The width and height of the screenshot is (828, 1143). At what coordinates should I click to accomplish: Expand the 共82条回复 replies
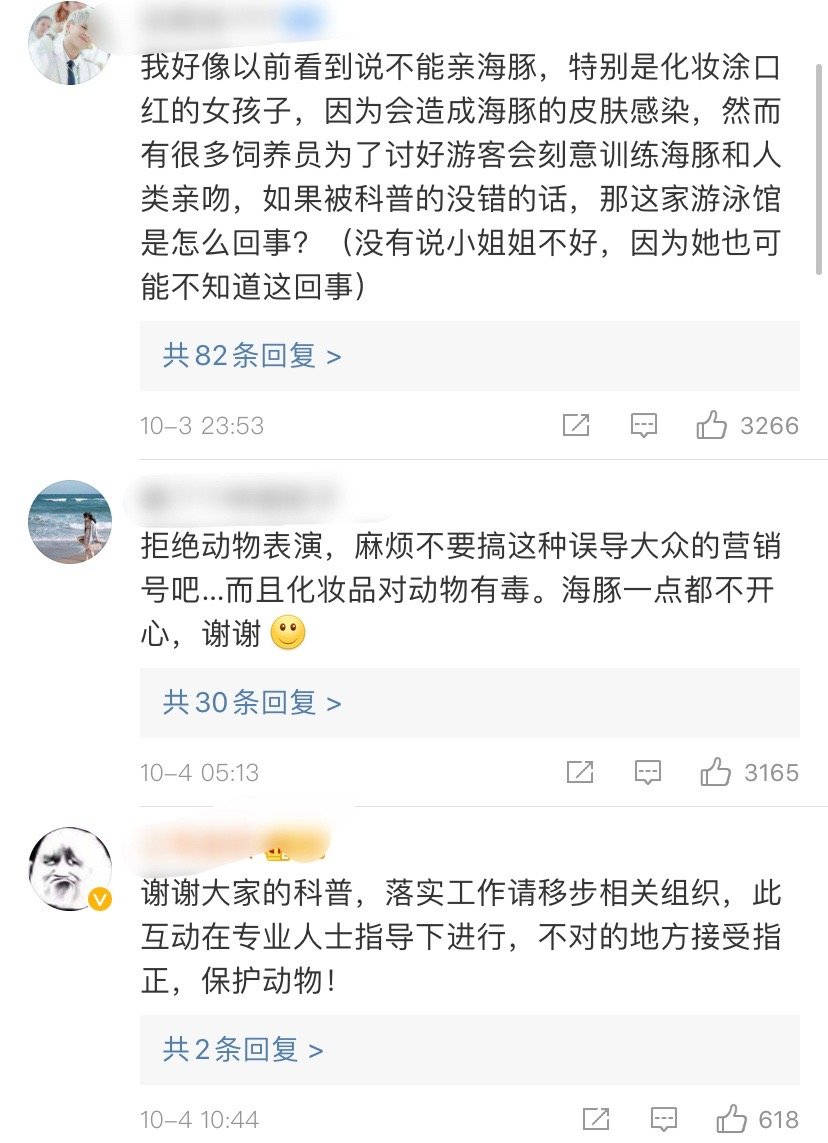coord(252,355)
